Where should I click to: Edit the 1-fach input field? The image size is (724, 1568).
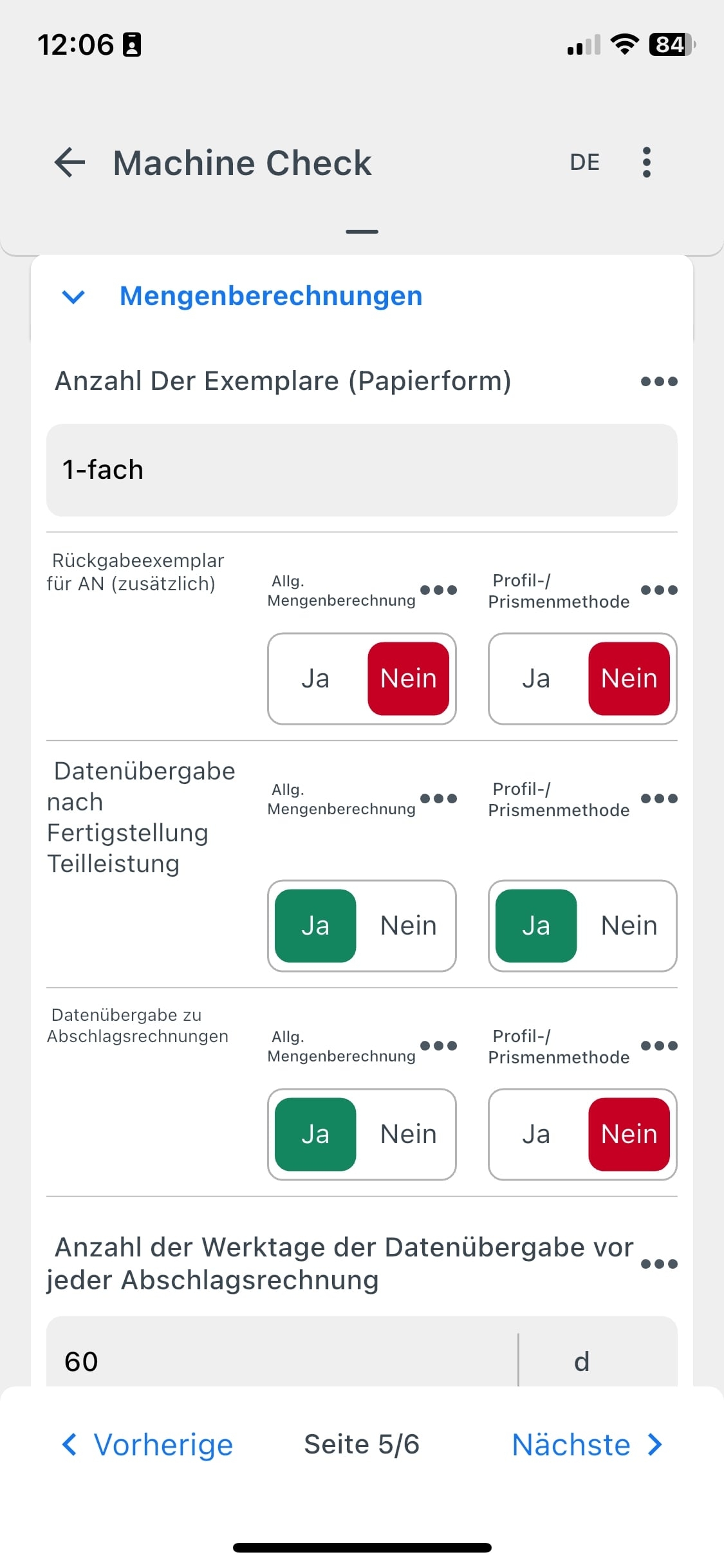pyautogui.click(x=362, y=470)
